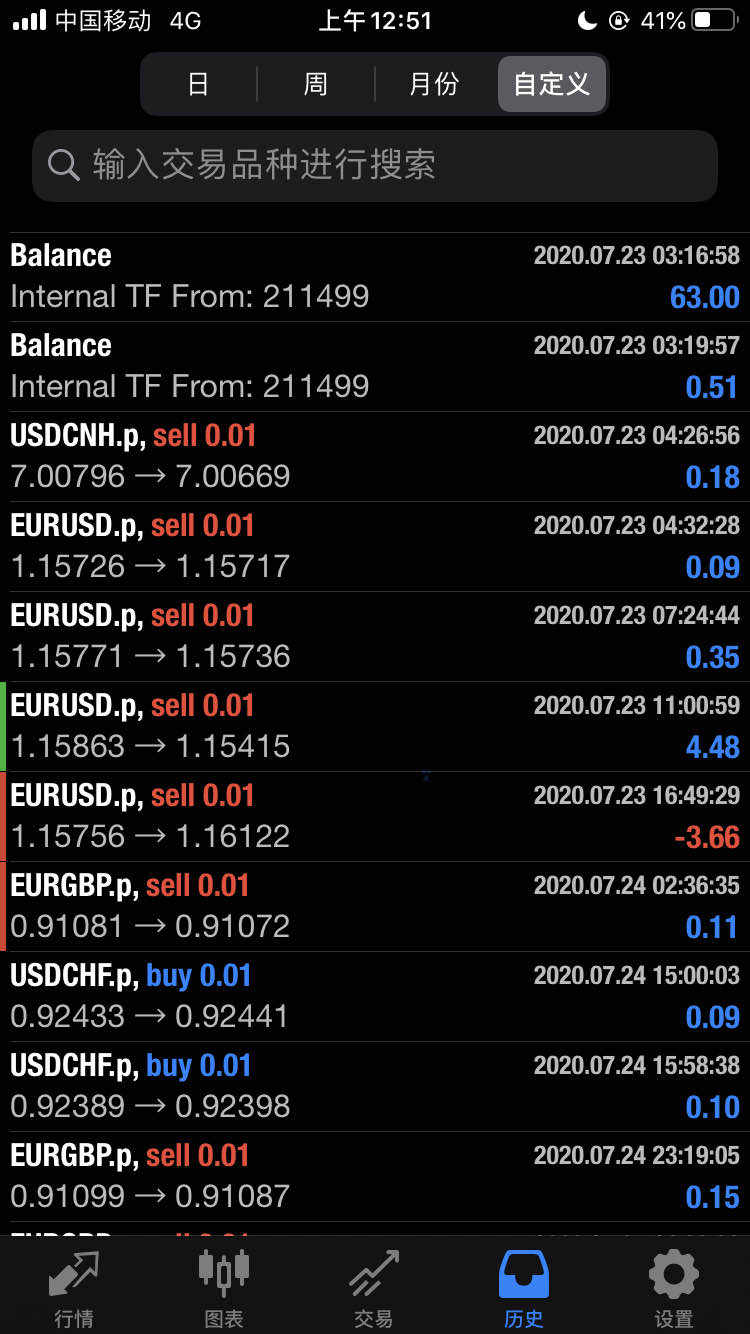Switch to the 月份 period tab
Screen dimensions: 750x1334
tap(434, 84)
